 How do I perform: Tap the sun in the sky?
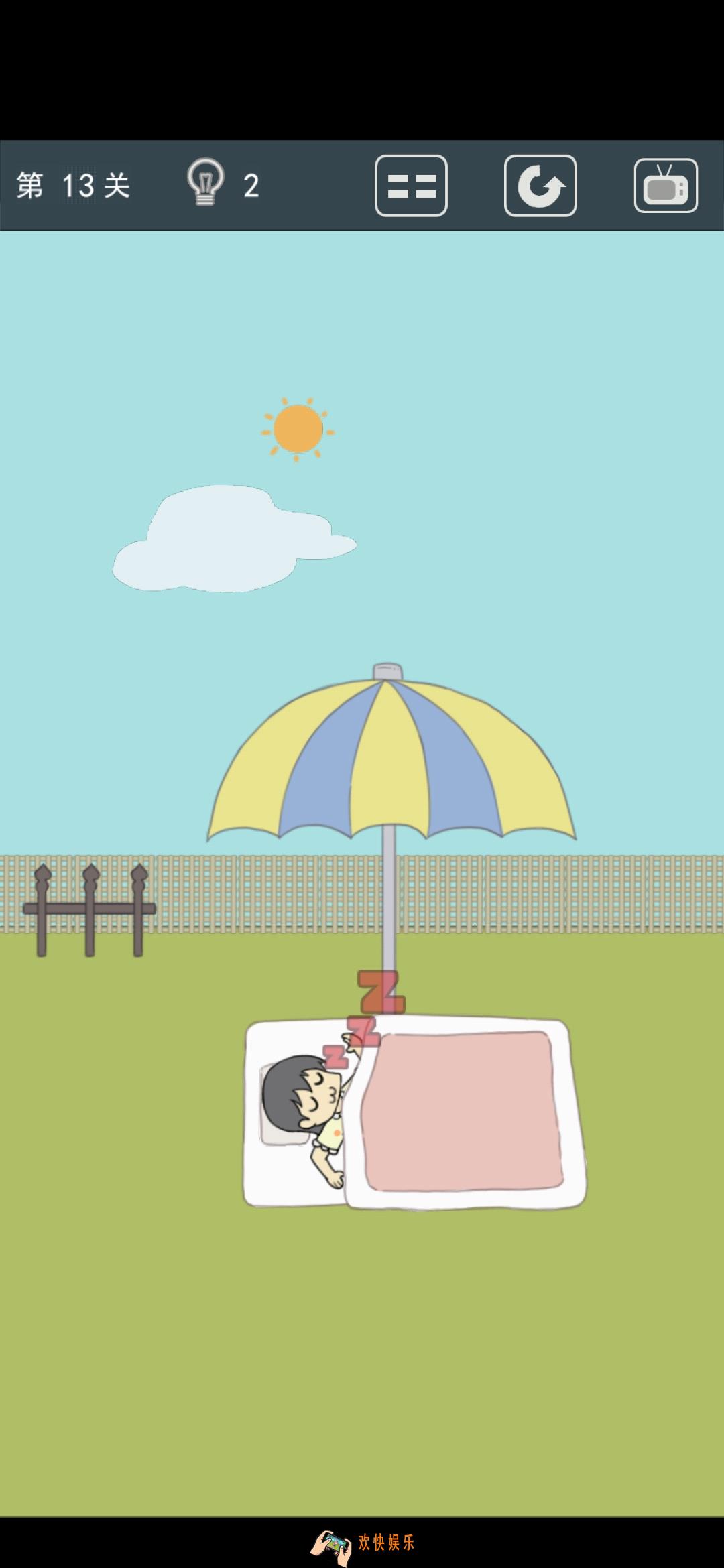tap(298, 430)
